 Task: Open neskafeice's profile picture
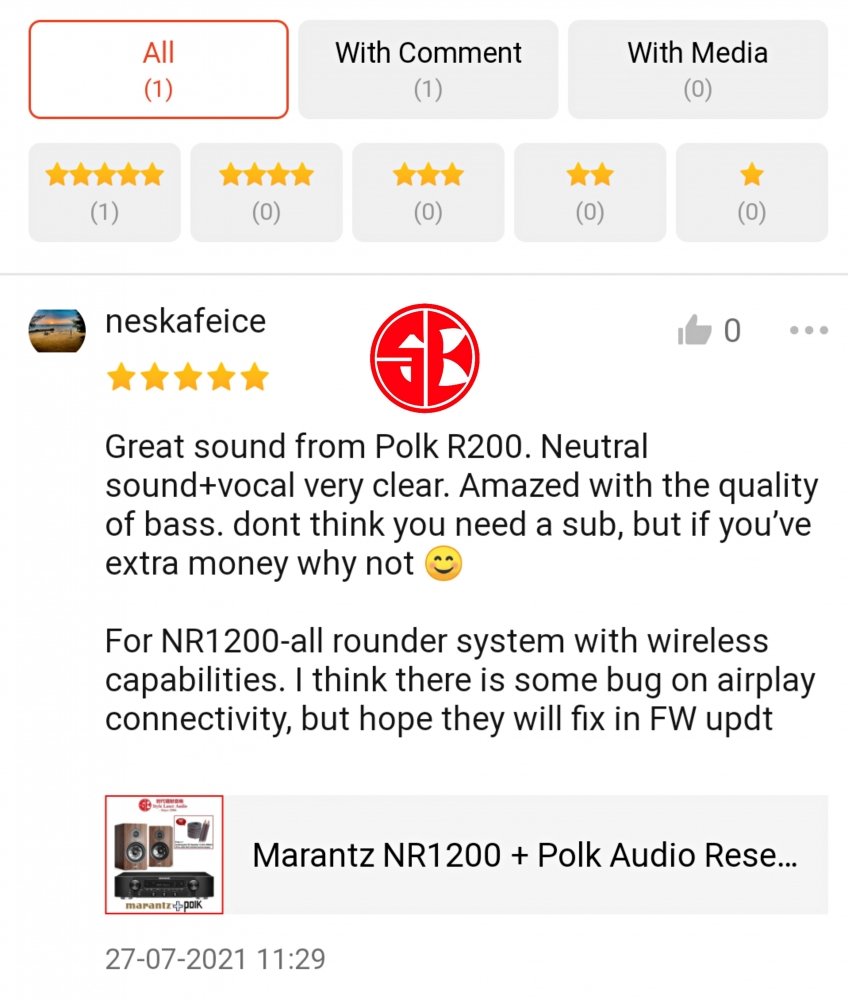coord(56,331)
